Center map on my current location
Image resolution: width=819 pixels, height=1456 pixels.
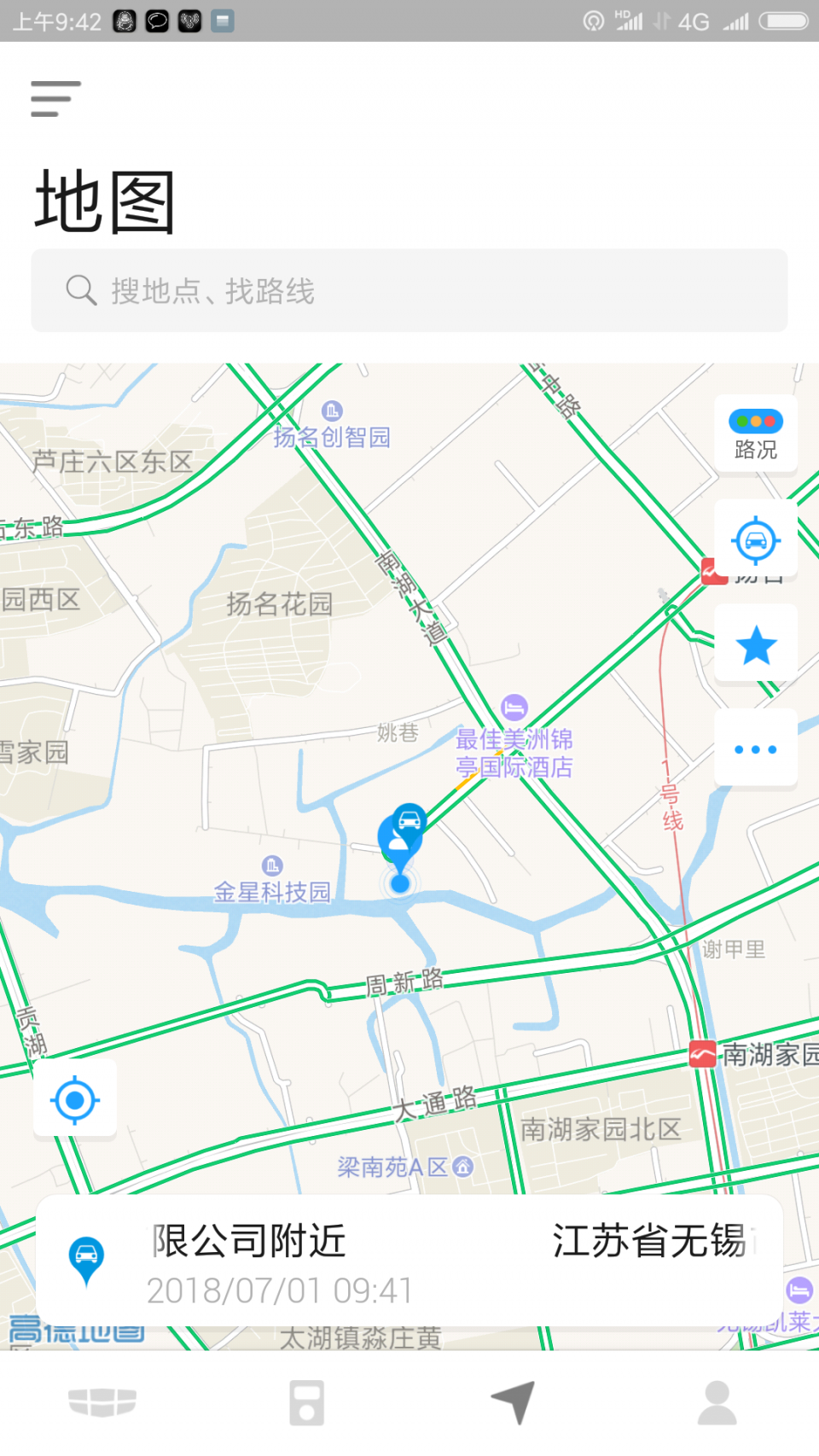(75, 1100)
